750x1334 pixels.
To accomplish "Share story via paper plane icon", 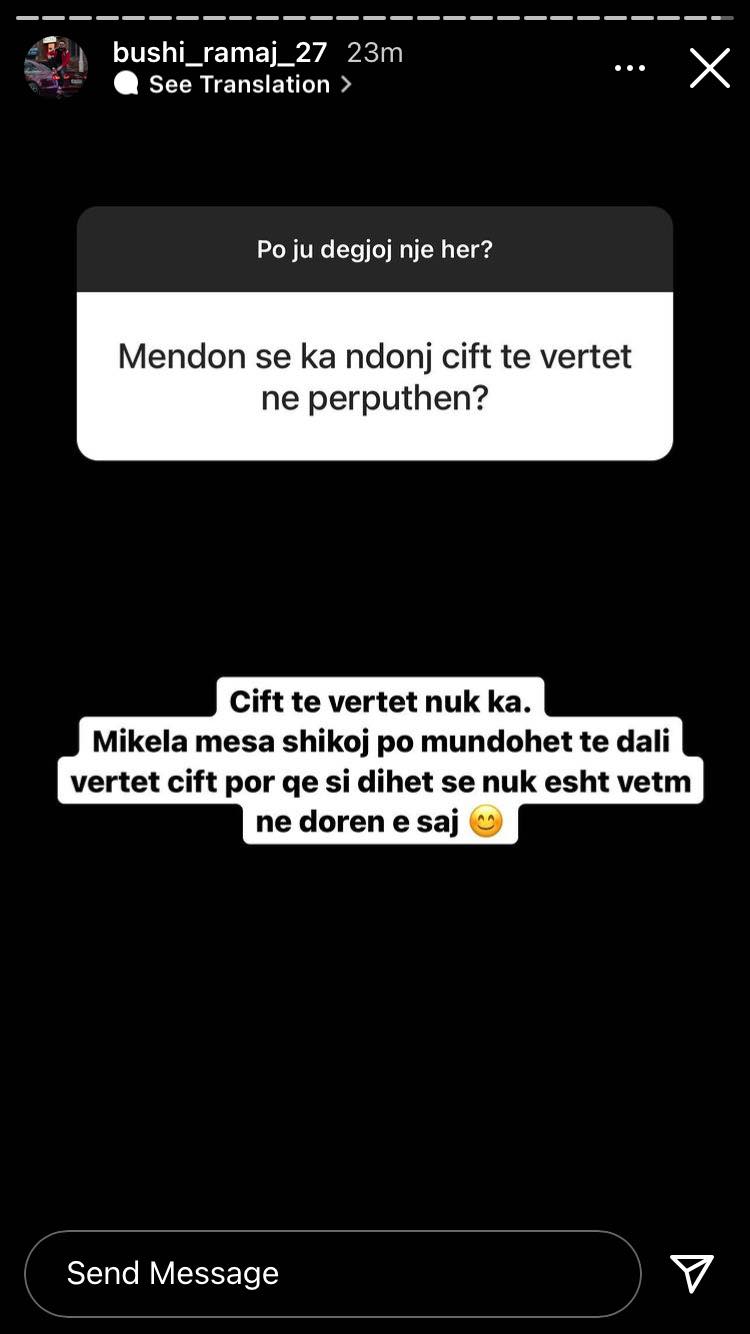I will (x=692, y=1273).
